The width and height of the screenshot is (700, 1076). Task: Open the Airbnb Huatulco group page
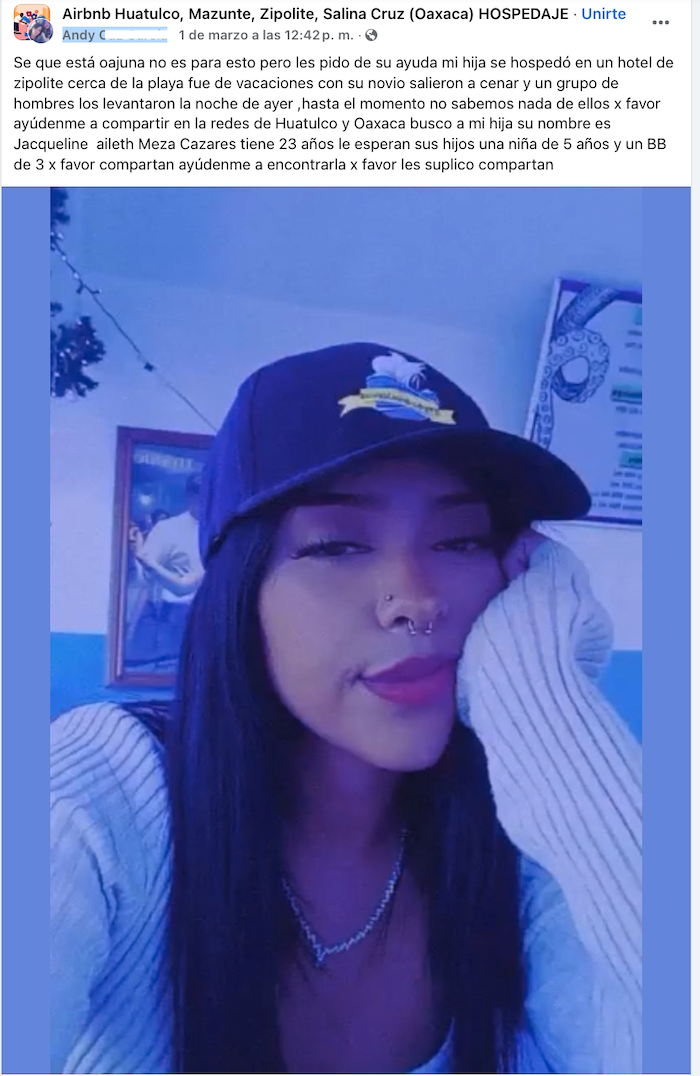pos(315,14)
